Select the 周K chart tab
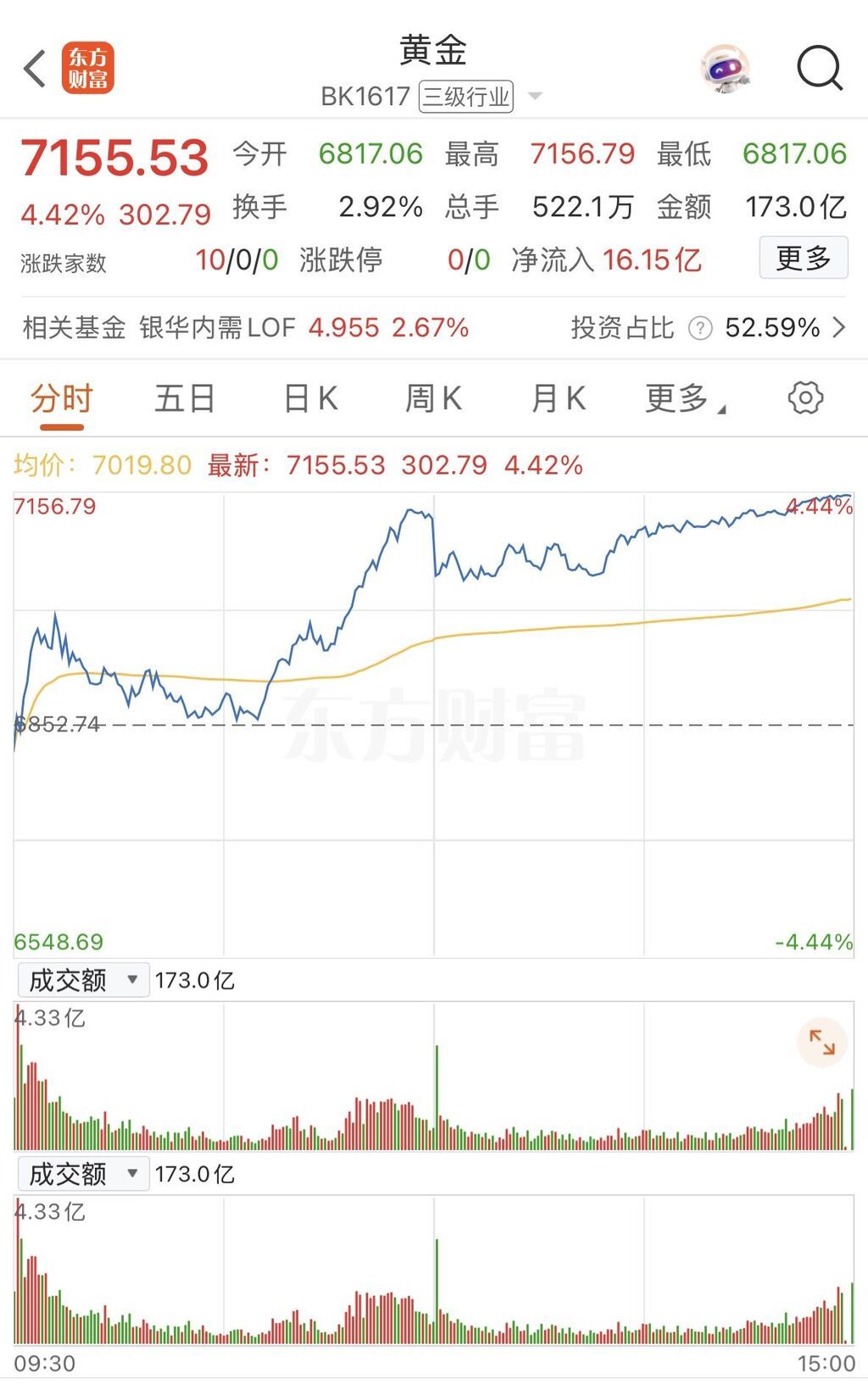Viewport: 868px width, 1385px height. pyautogui.click(x=433, y=398)
